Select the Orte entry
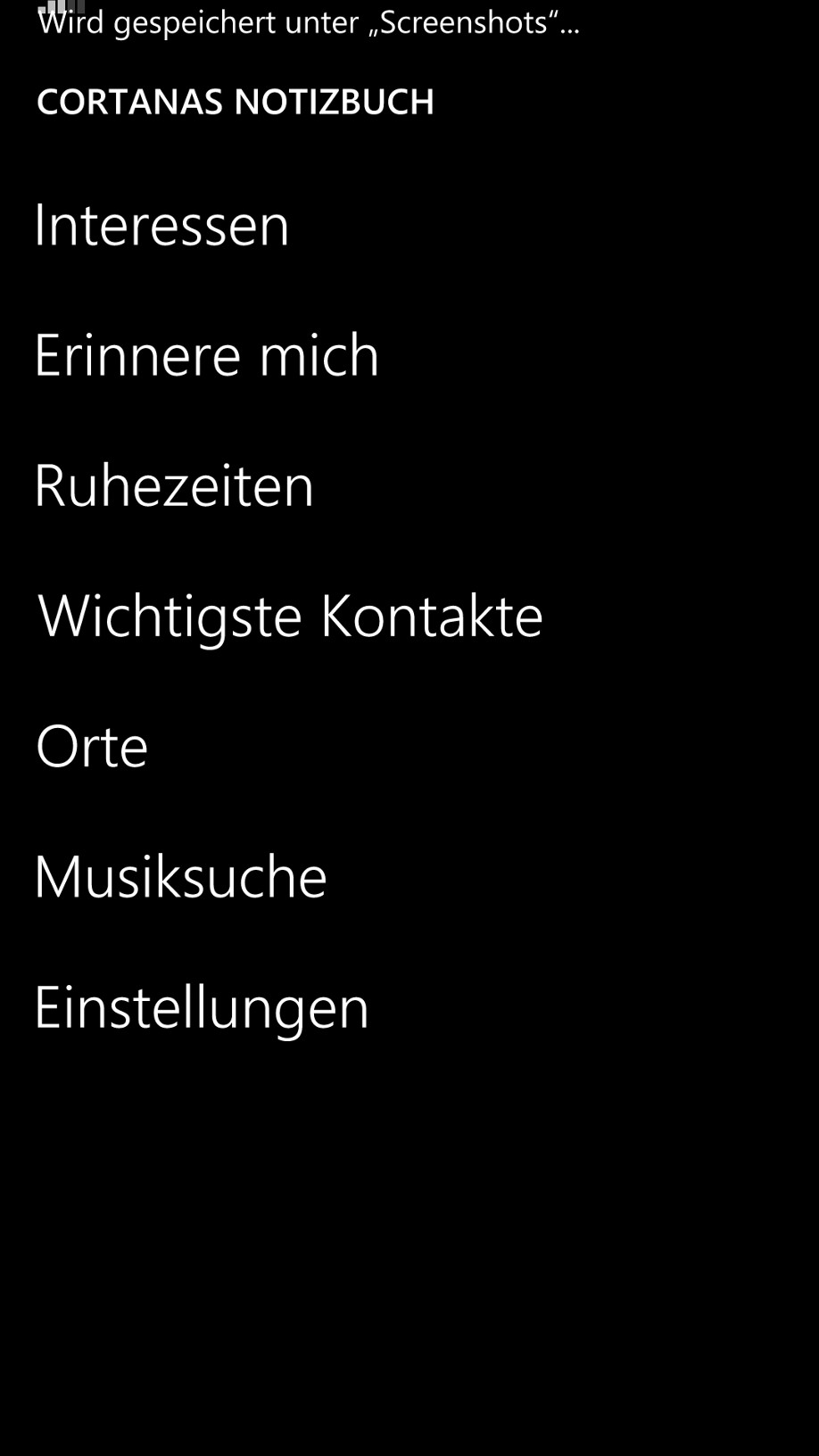 click(92, 747)
